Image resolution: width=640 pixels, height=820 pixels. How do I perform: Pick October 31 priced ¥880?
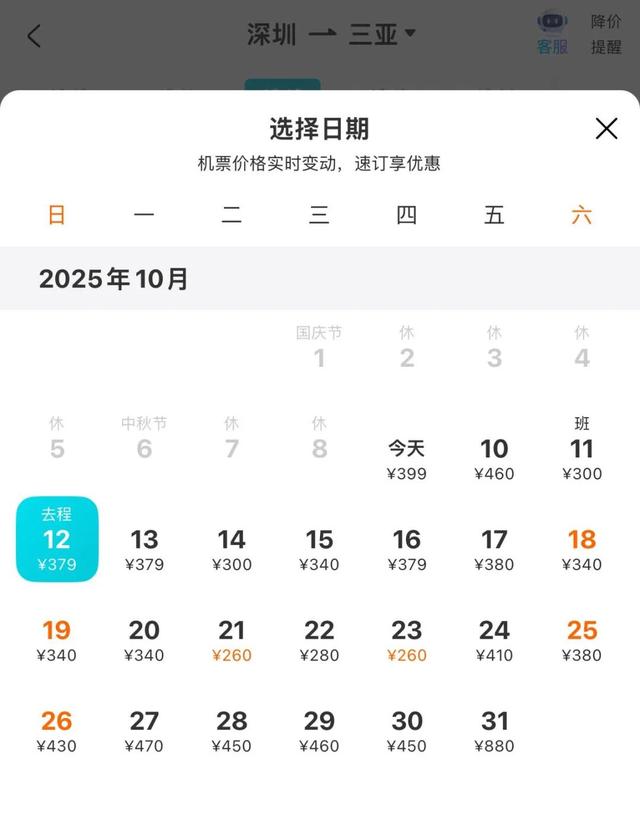tap(494, 731)
